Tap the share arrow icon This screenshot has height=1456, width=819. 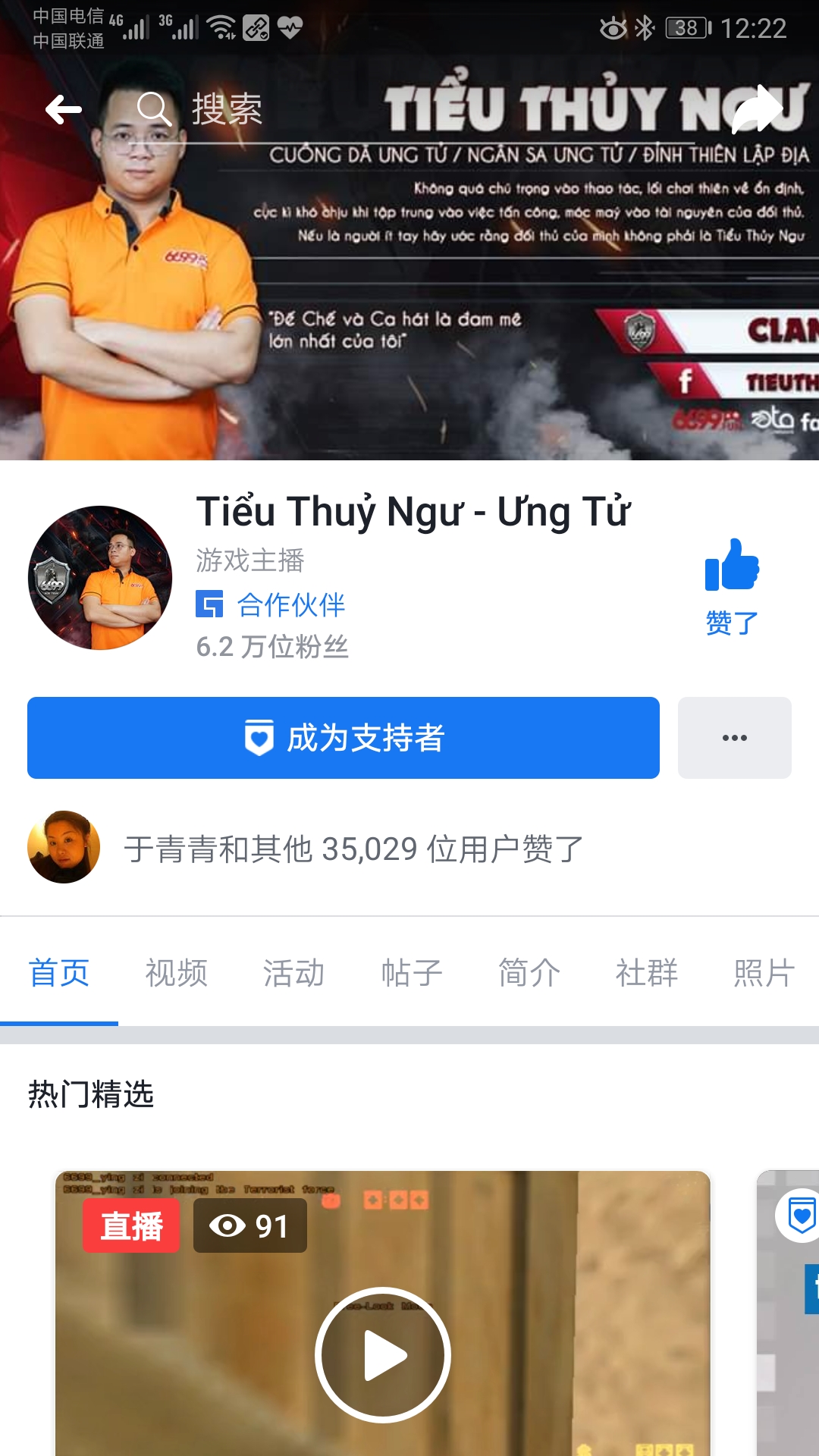coord(758,110)
